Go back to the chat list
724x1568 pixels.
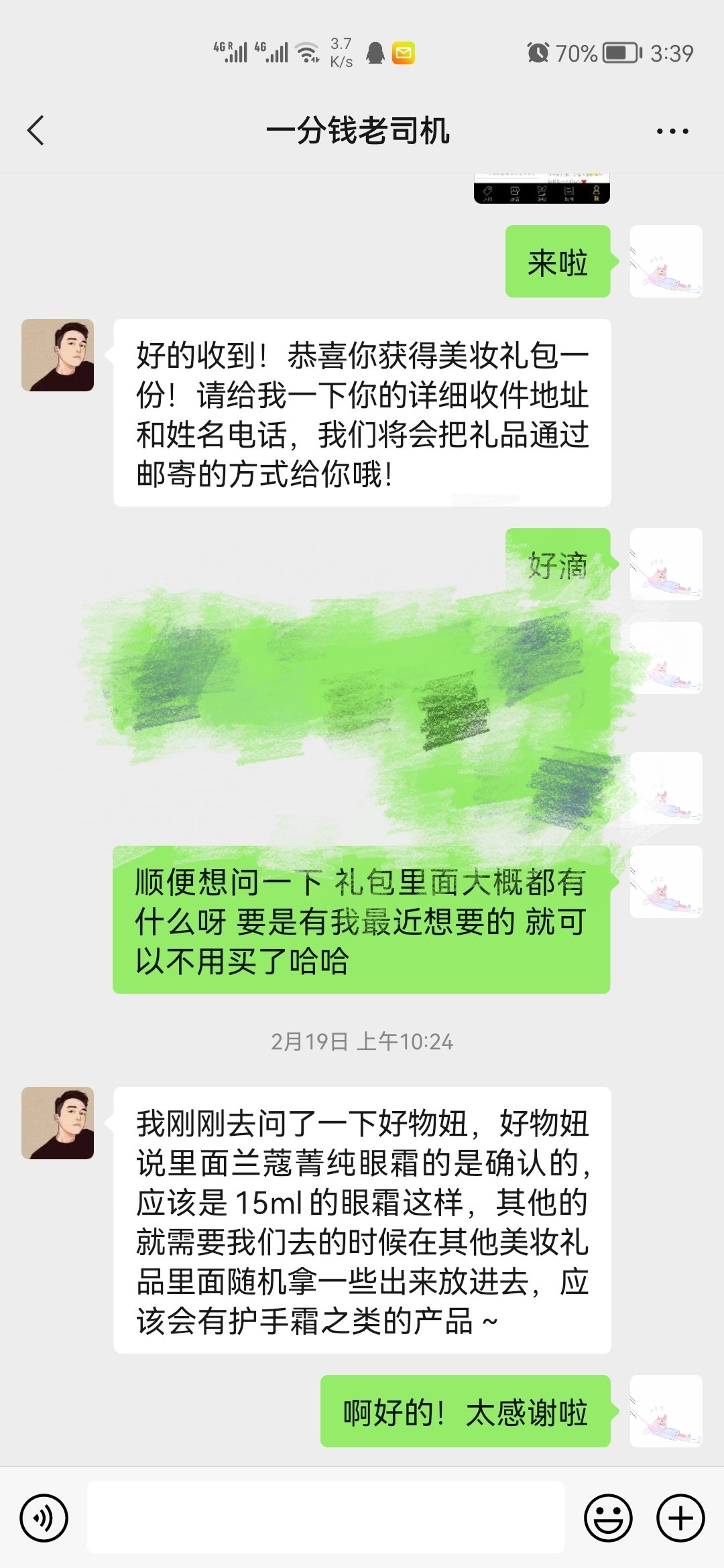coord(36,130)
